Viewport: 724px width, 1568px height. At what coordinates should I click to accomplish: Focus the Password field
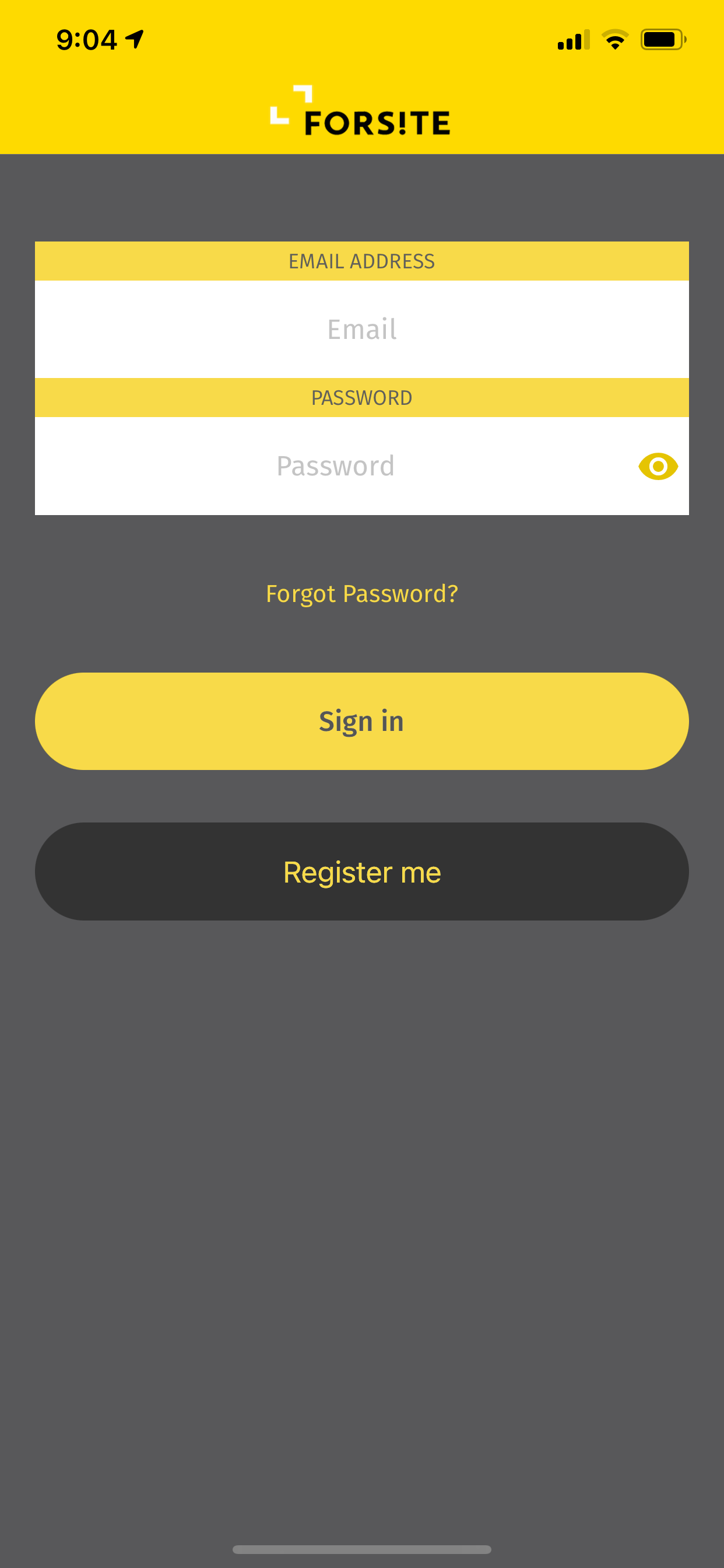[x=336, y=466]
